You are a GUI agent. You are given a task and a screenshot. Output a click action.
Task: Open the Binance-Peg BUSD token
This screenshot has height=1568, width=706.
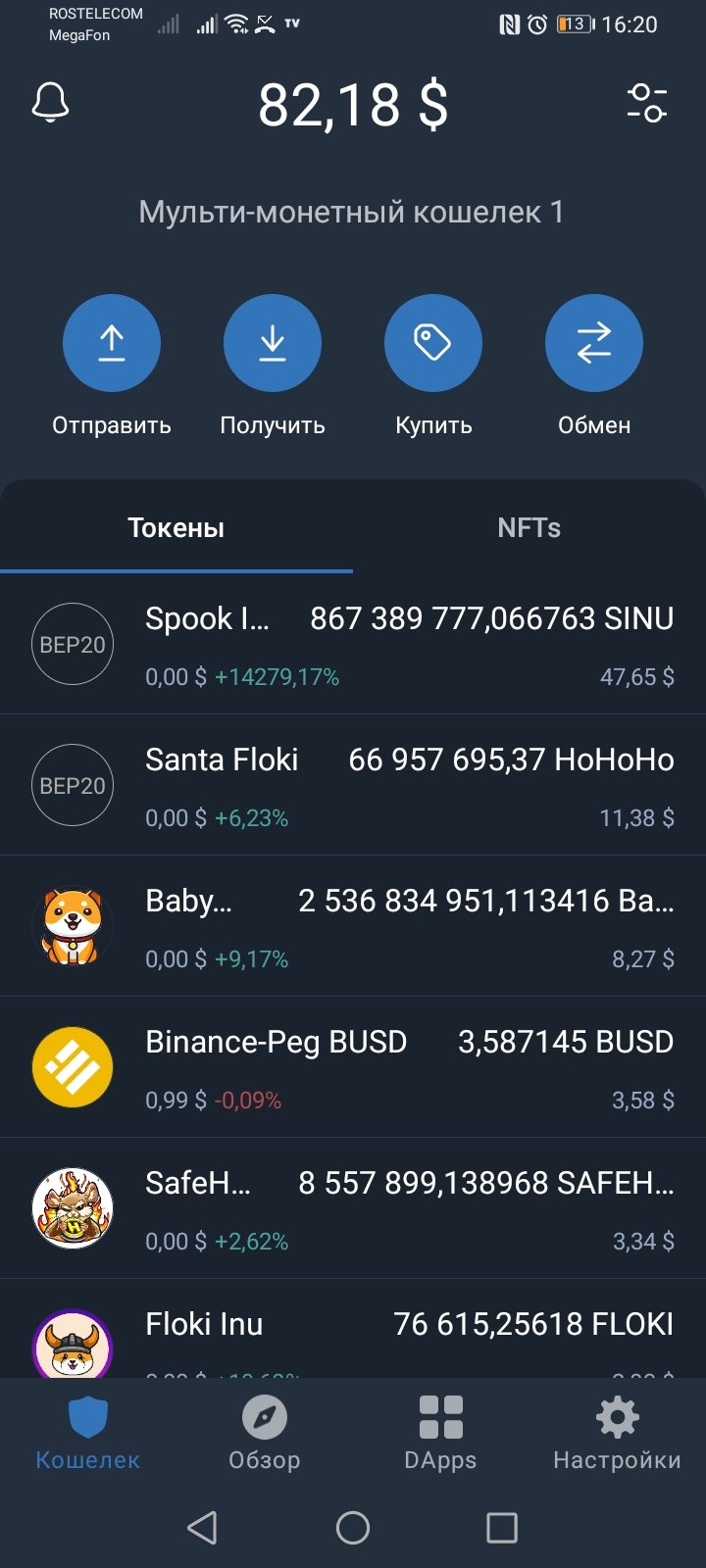coord(353,1067)
